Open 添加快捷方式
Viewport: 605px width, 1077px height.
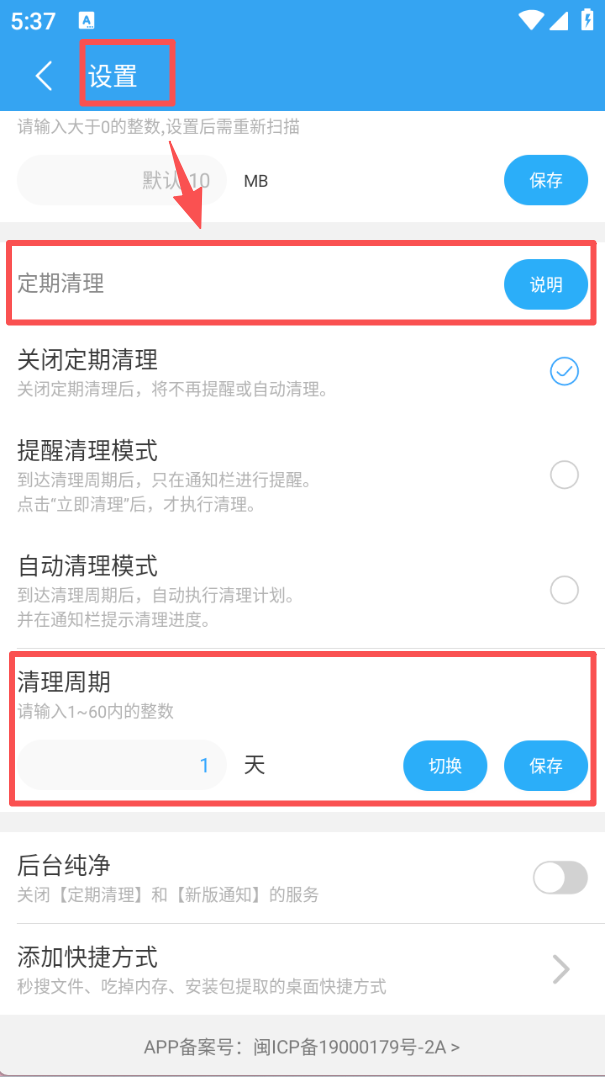click(302, 969)
